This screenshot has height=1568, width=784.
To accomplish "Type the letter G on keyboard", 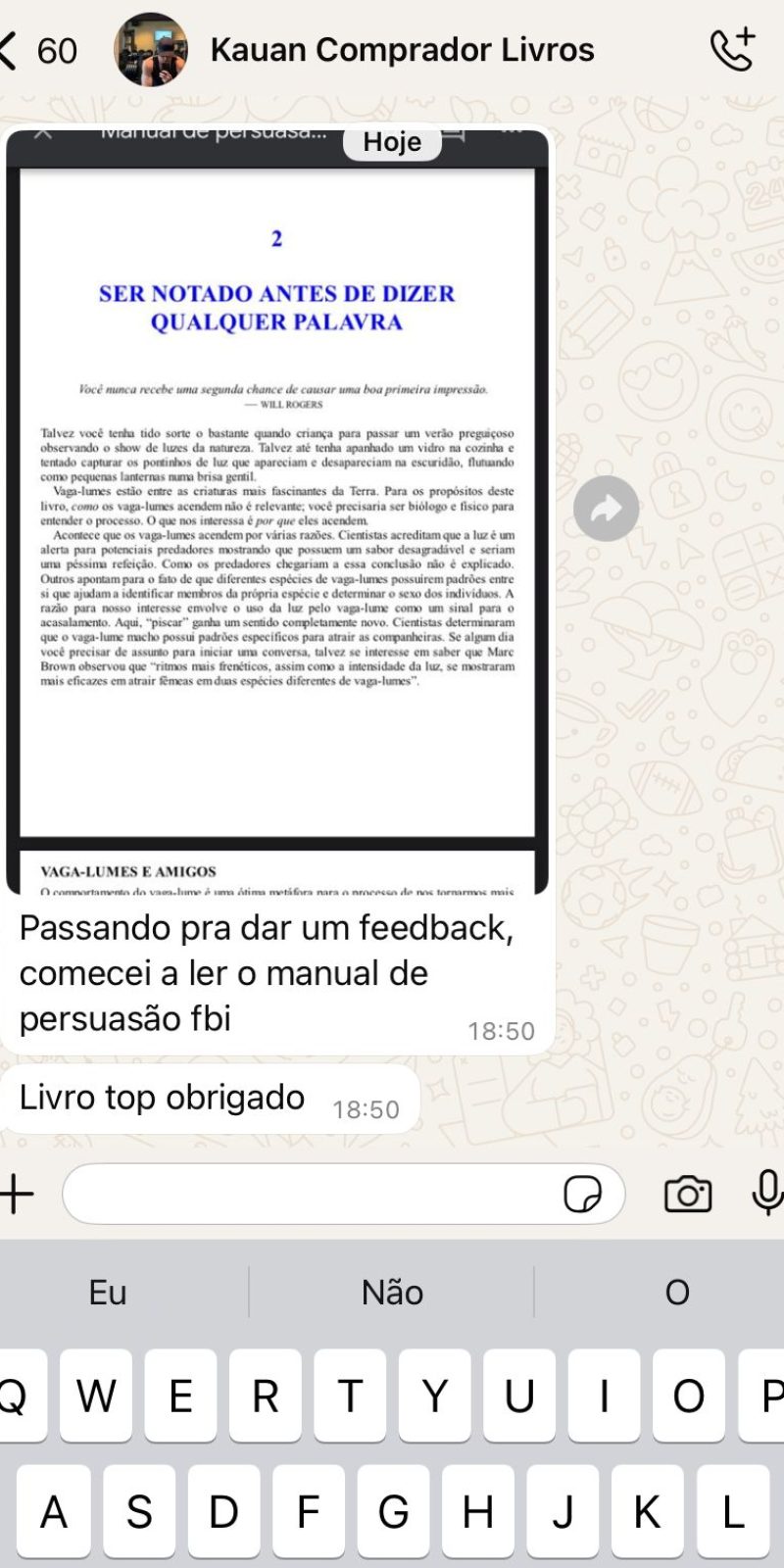I will coord(393,1512).
